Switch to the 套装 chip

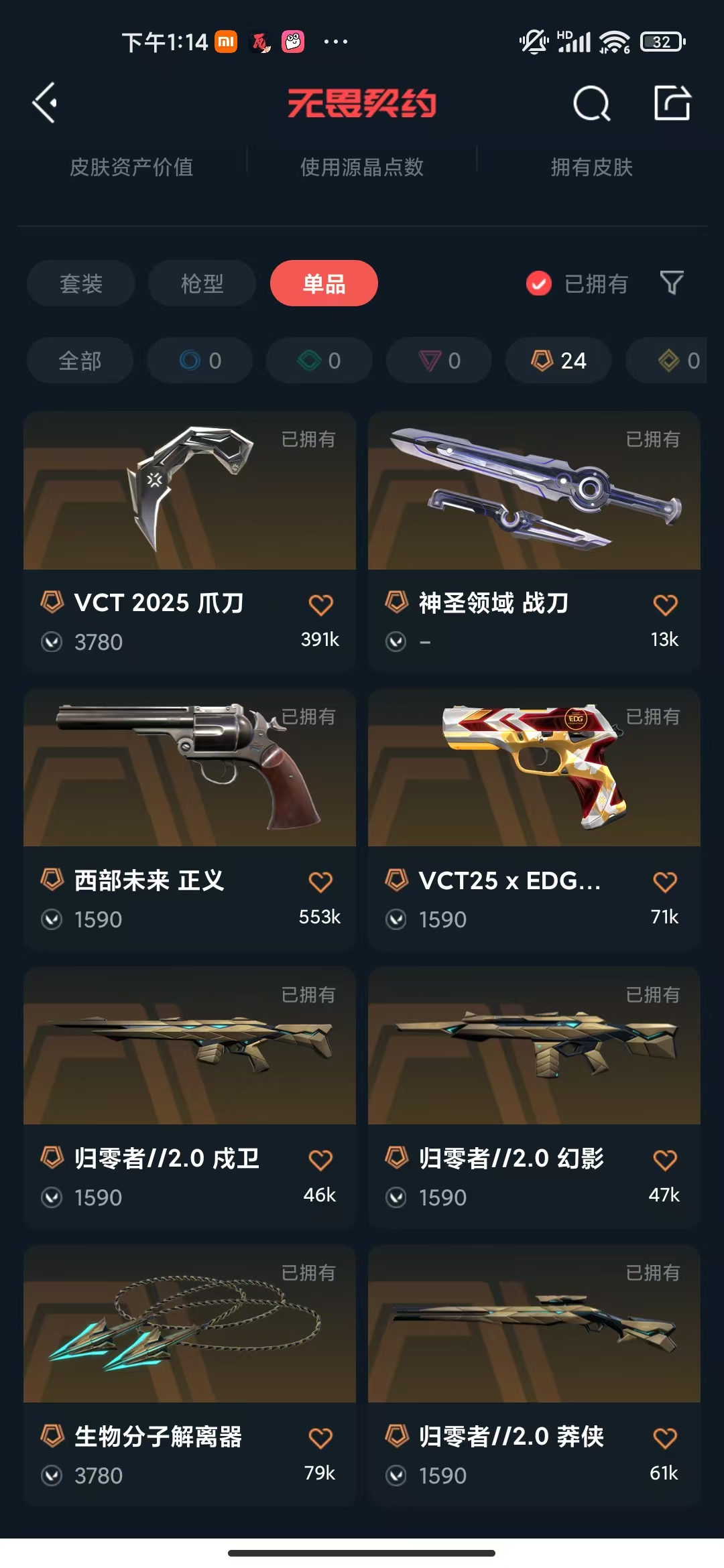click(x=81, y=283)
